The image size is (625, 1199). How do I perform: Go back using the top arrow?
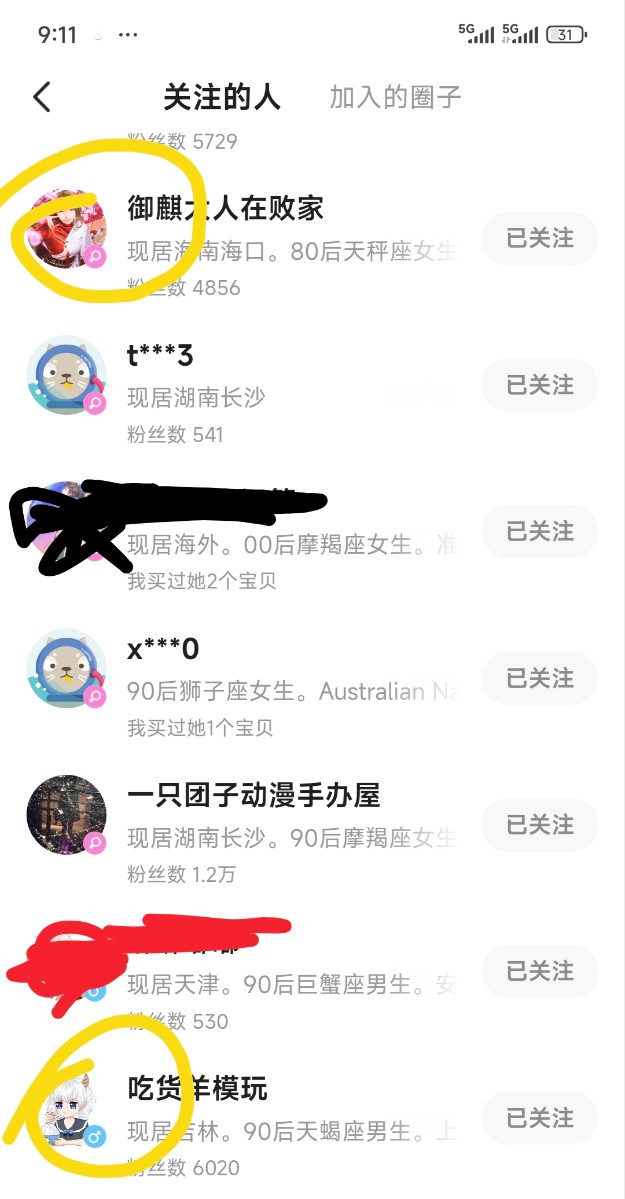tap(42, 97)
